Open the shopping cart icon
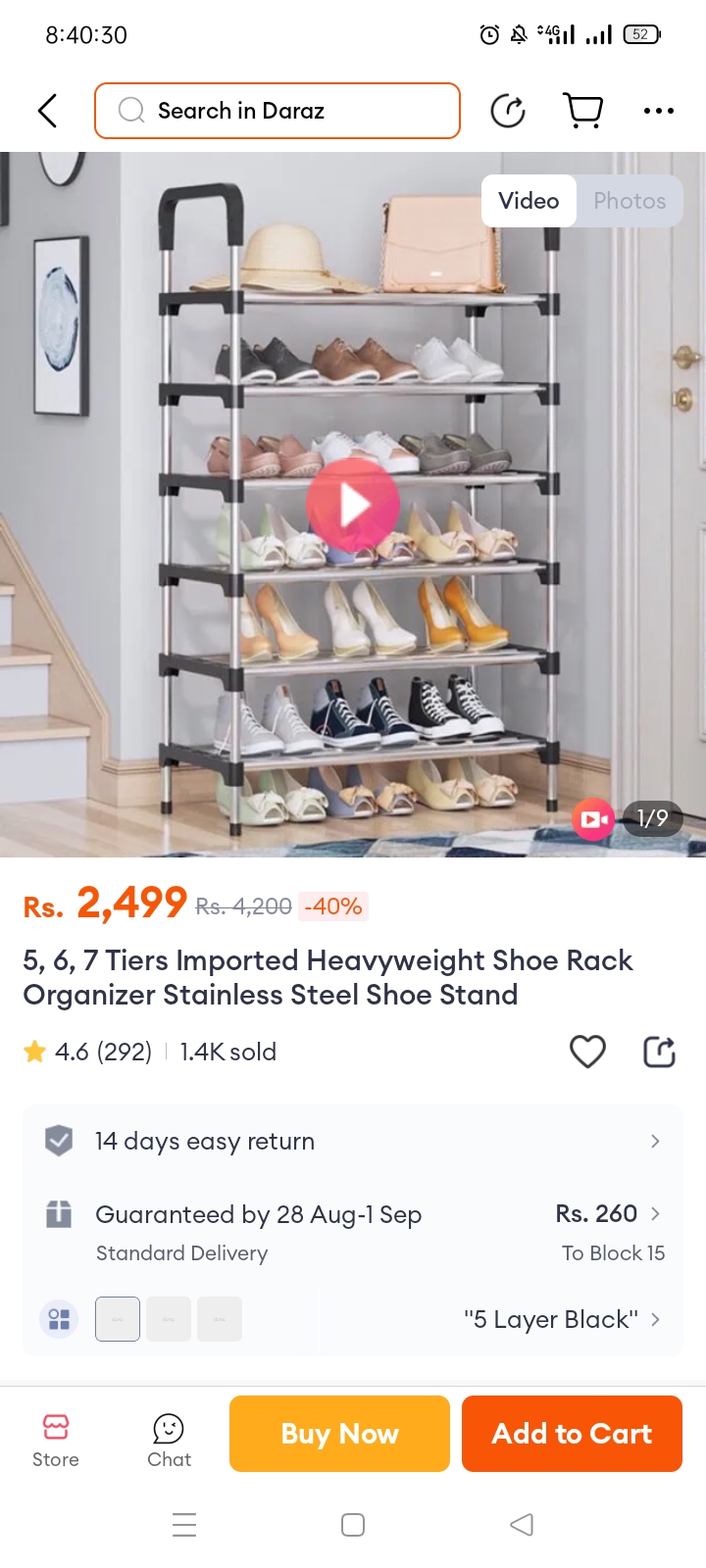 coord(583,111)
